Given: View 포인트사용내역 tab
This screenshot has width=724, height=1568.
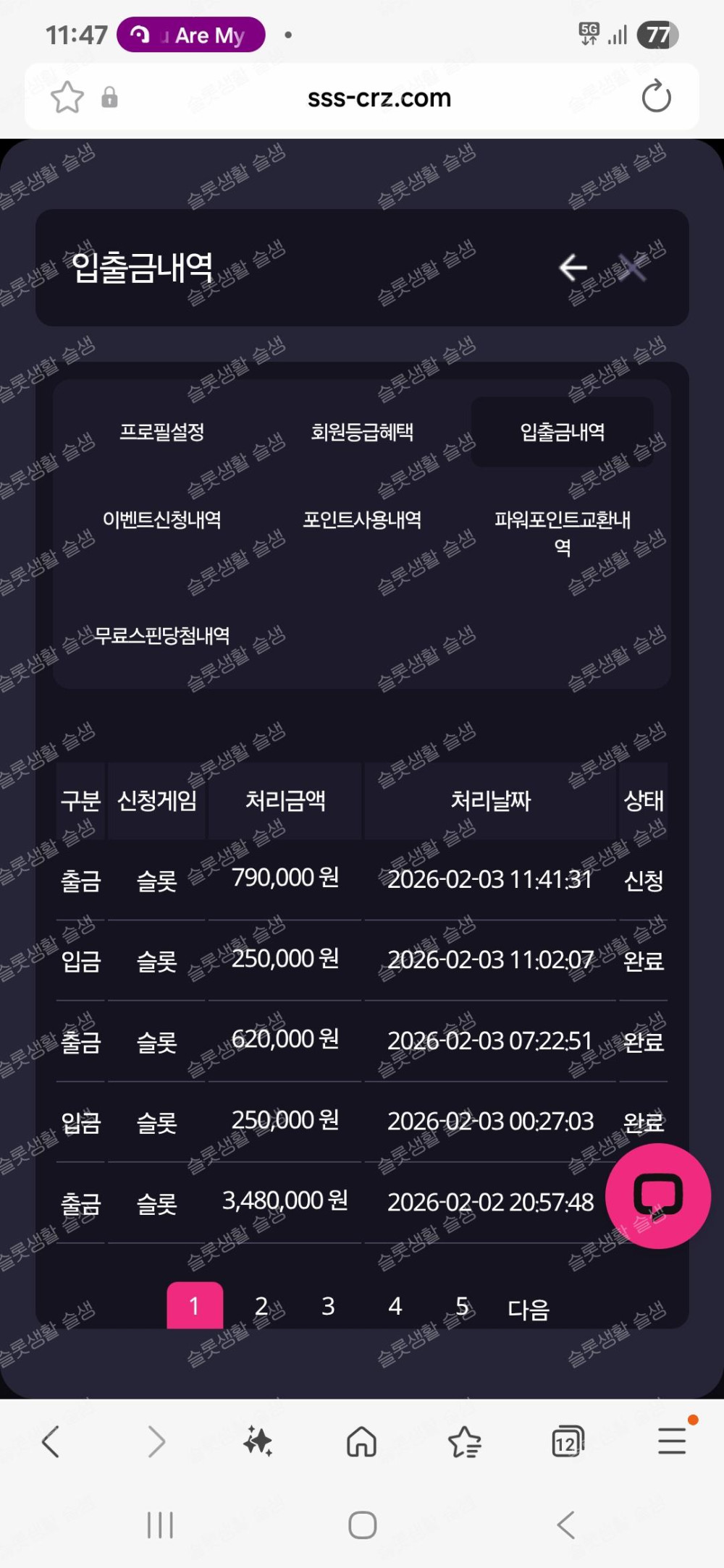Looking at the screenshot, I should 362,520.
